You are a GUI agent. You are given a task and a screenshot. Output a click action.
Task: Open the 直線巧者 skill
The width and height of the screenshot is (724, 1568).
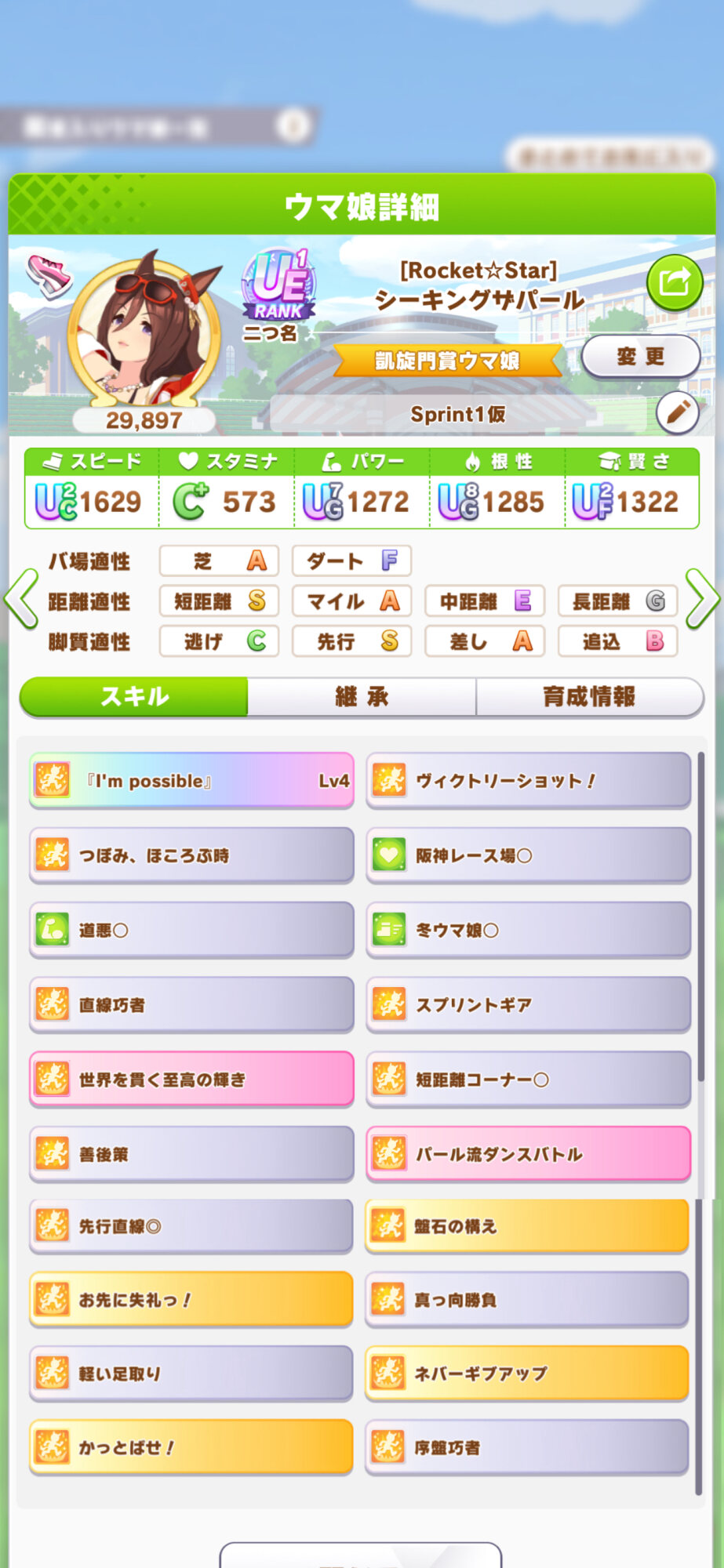pyautogui.click(x=191, y=1005)
